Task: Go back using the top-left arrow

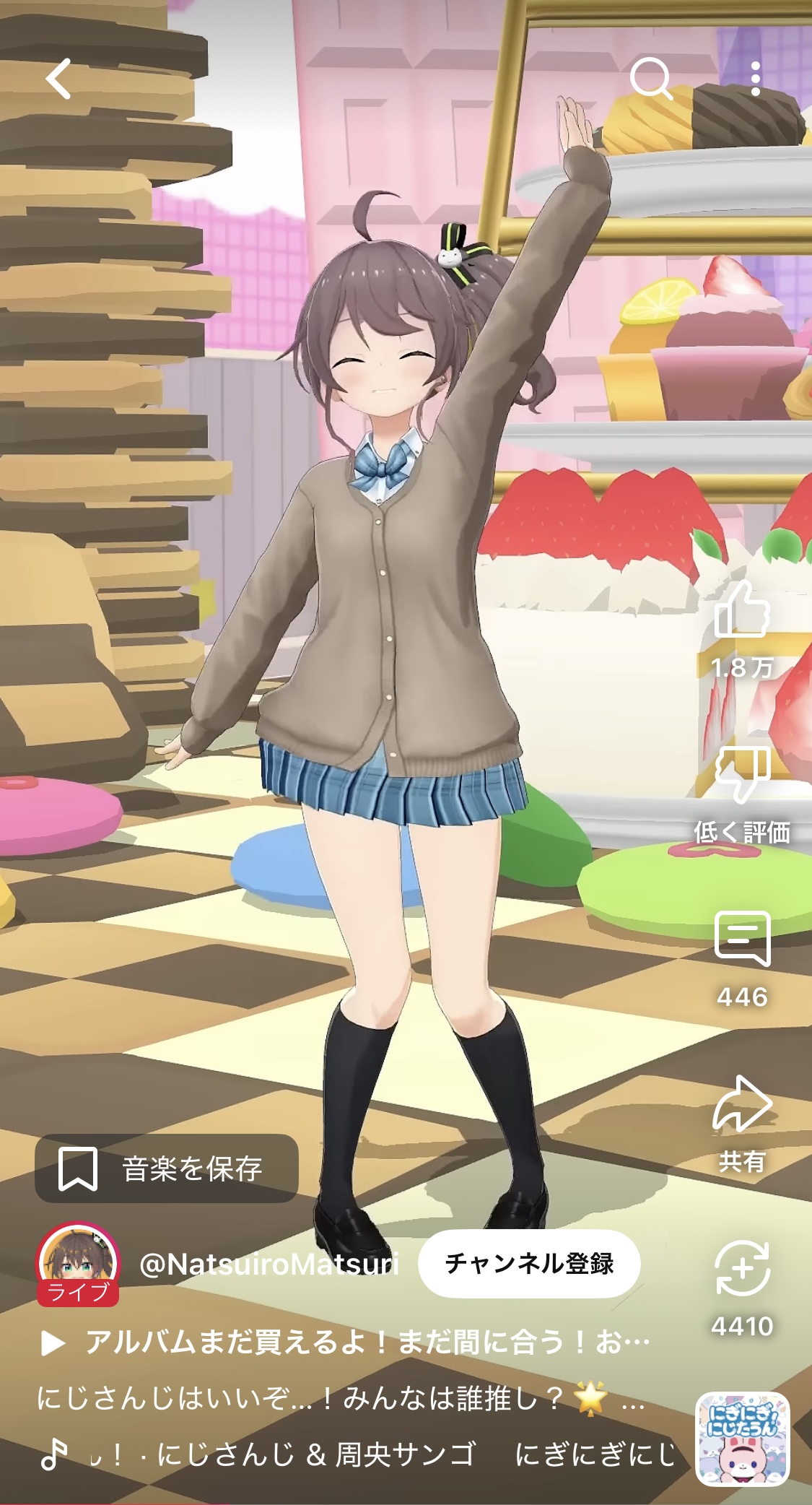Action: 59,79
